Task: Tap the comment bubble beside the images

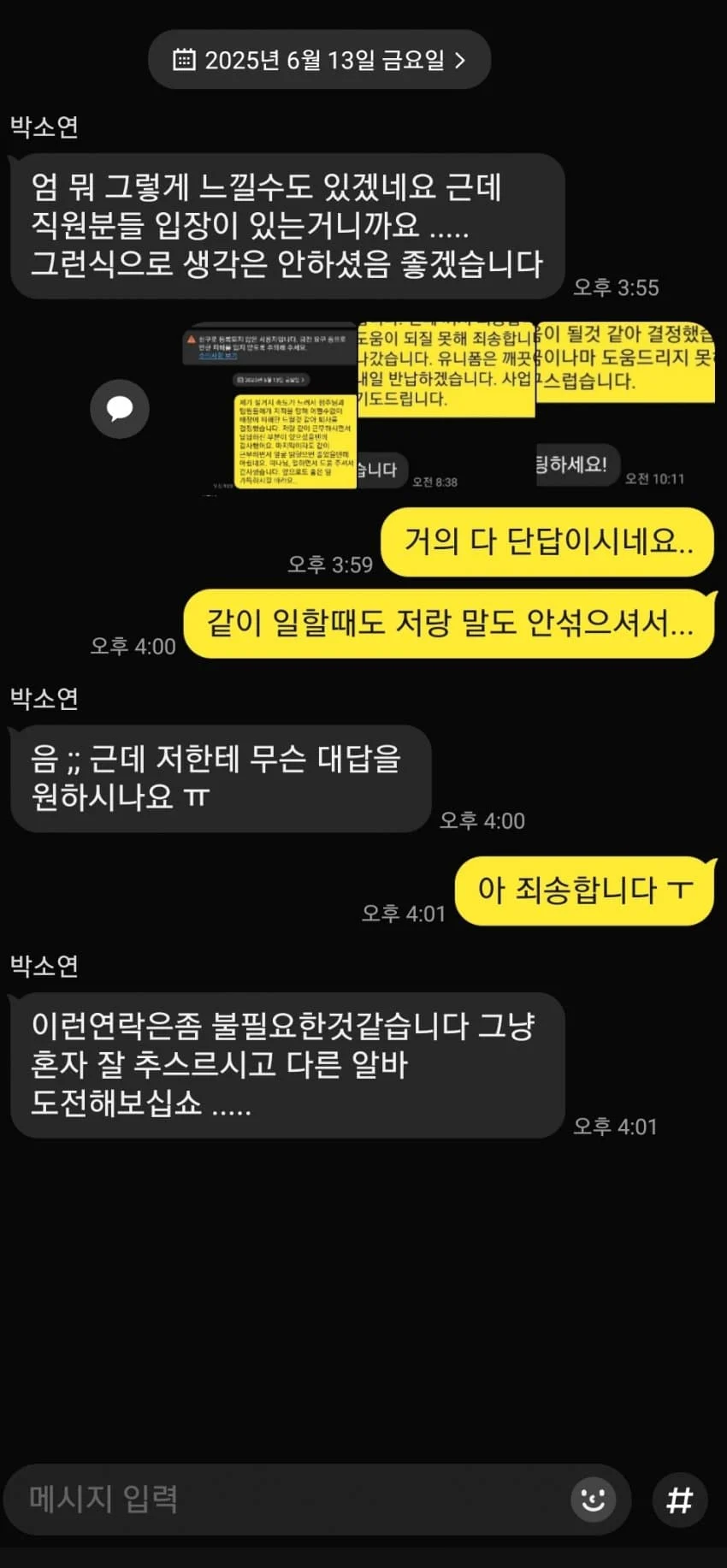Action: click(120, 409)
